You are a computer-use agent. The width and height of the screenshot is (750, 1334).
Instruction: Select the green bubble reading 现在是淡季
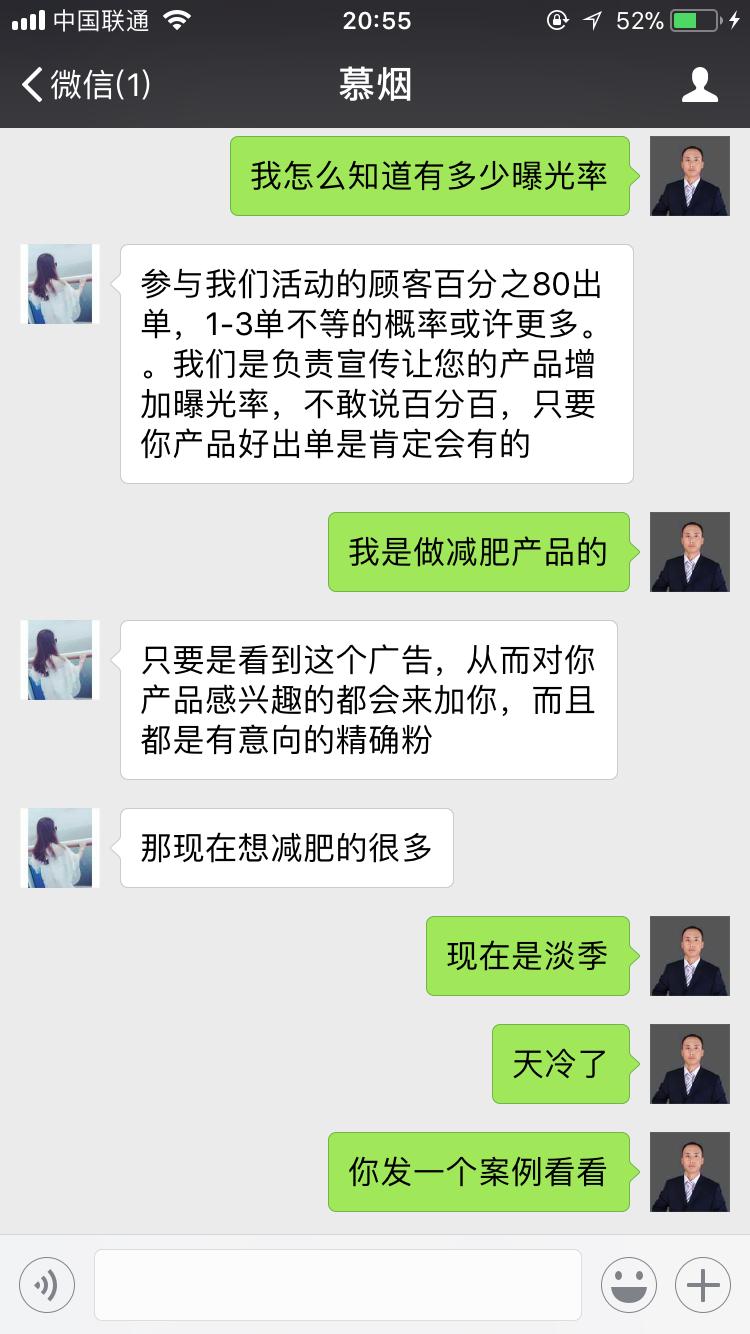coord(528,956)
